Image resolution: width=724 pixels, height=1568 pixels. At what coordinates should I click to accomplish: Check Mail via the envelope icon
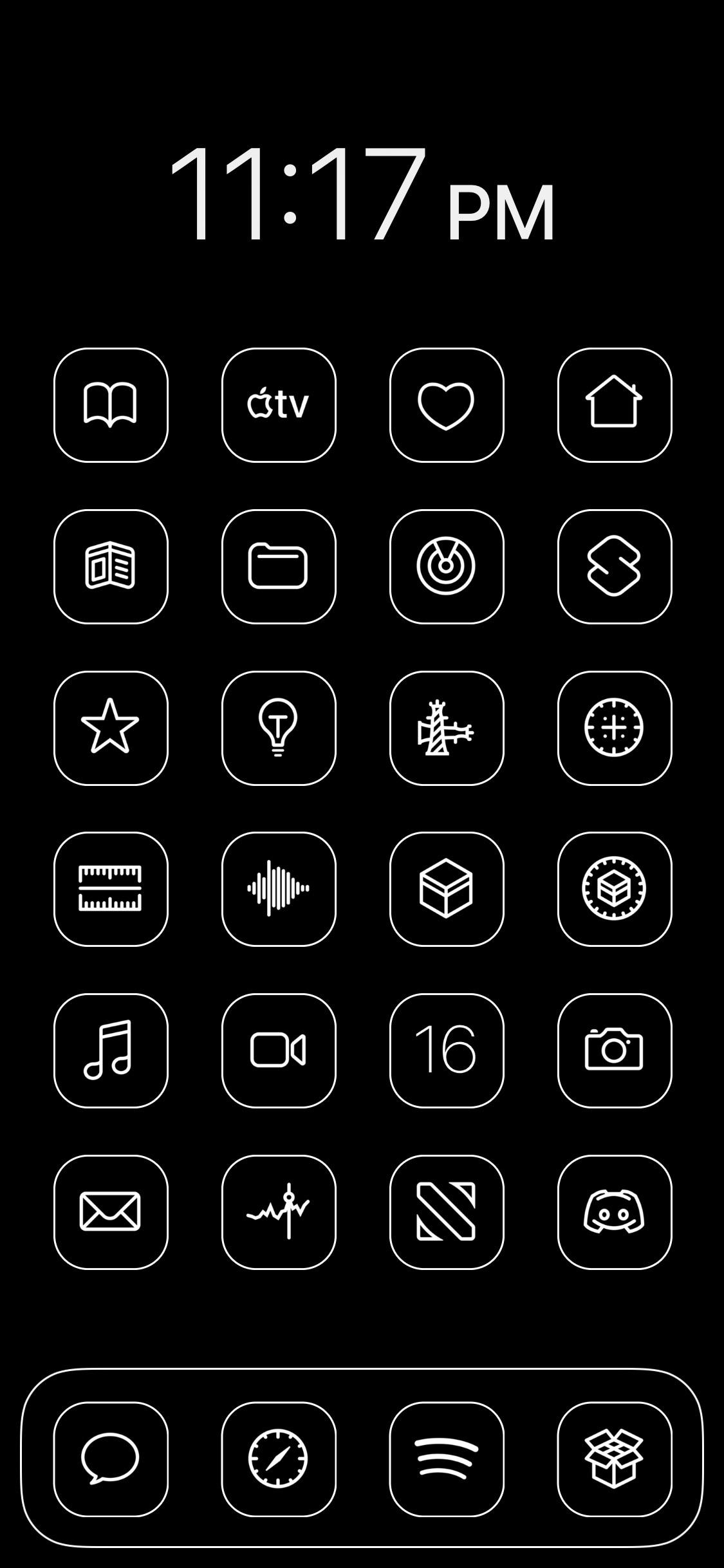pyautogui.click(x=111, y=1213)
